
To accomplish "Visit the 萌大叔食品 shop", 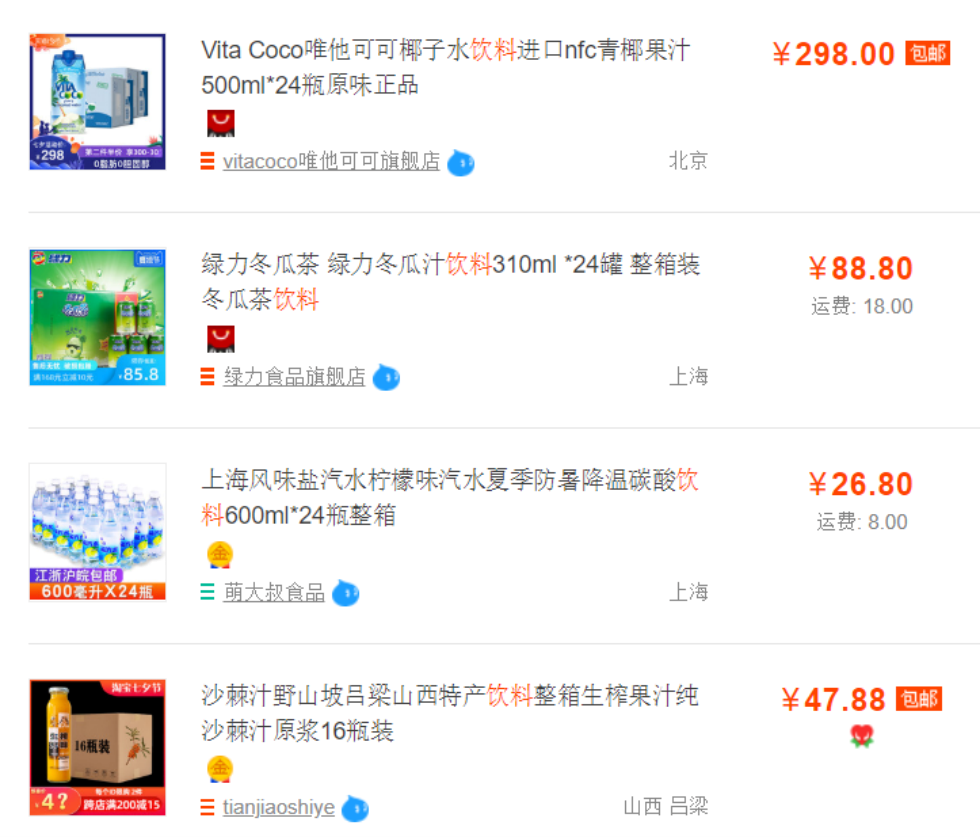I will [x=274, y=593].
